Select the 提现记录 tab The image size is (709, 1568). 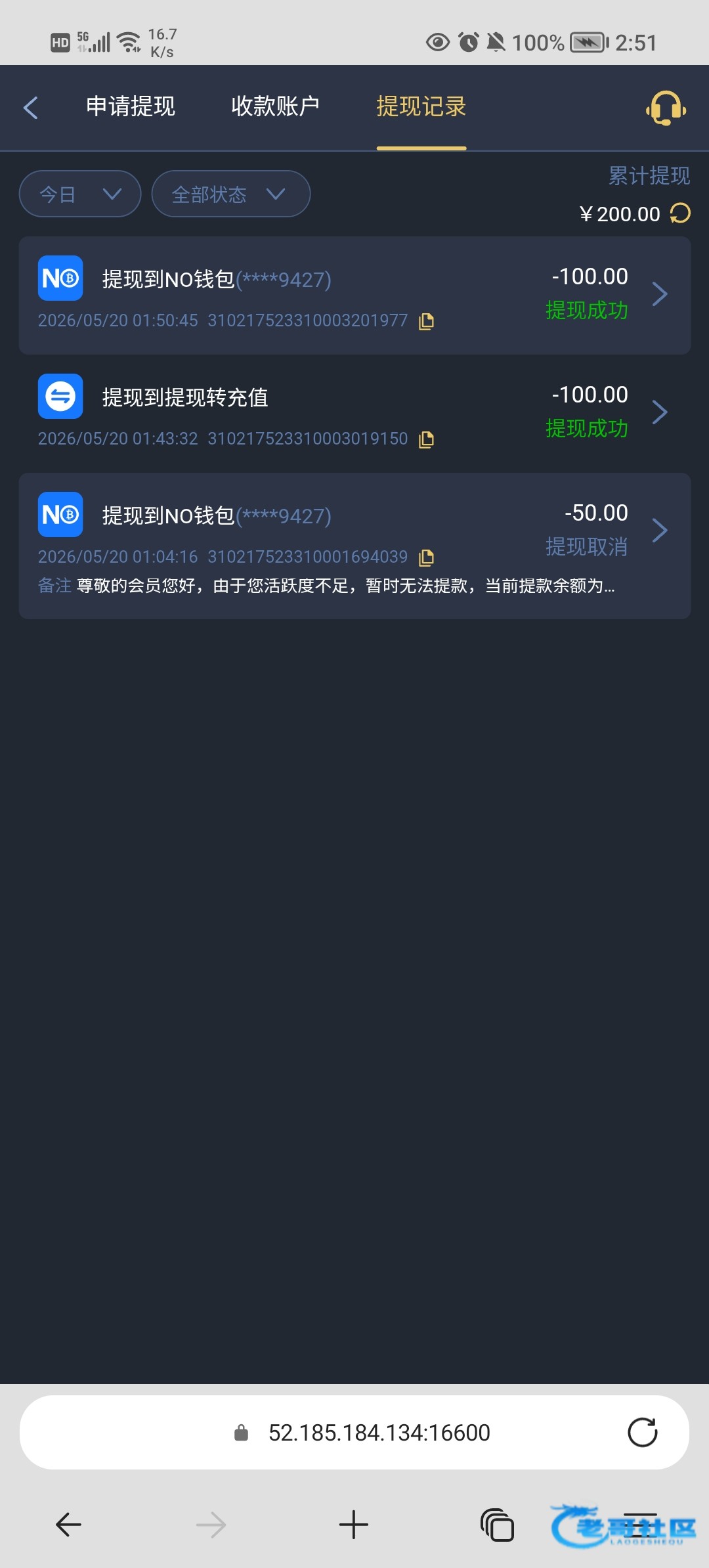coord(421,106)
